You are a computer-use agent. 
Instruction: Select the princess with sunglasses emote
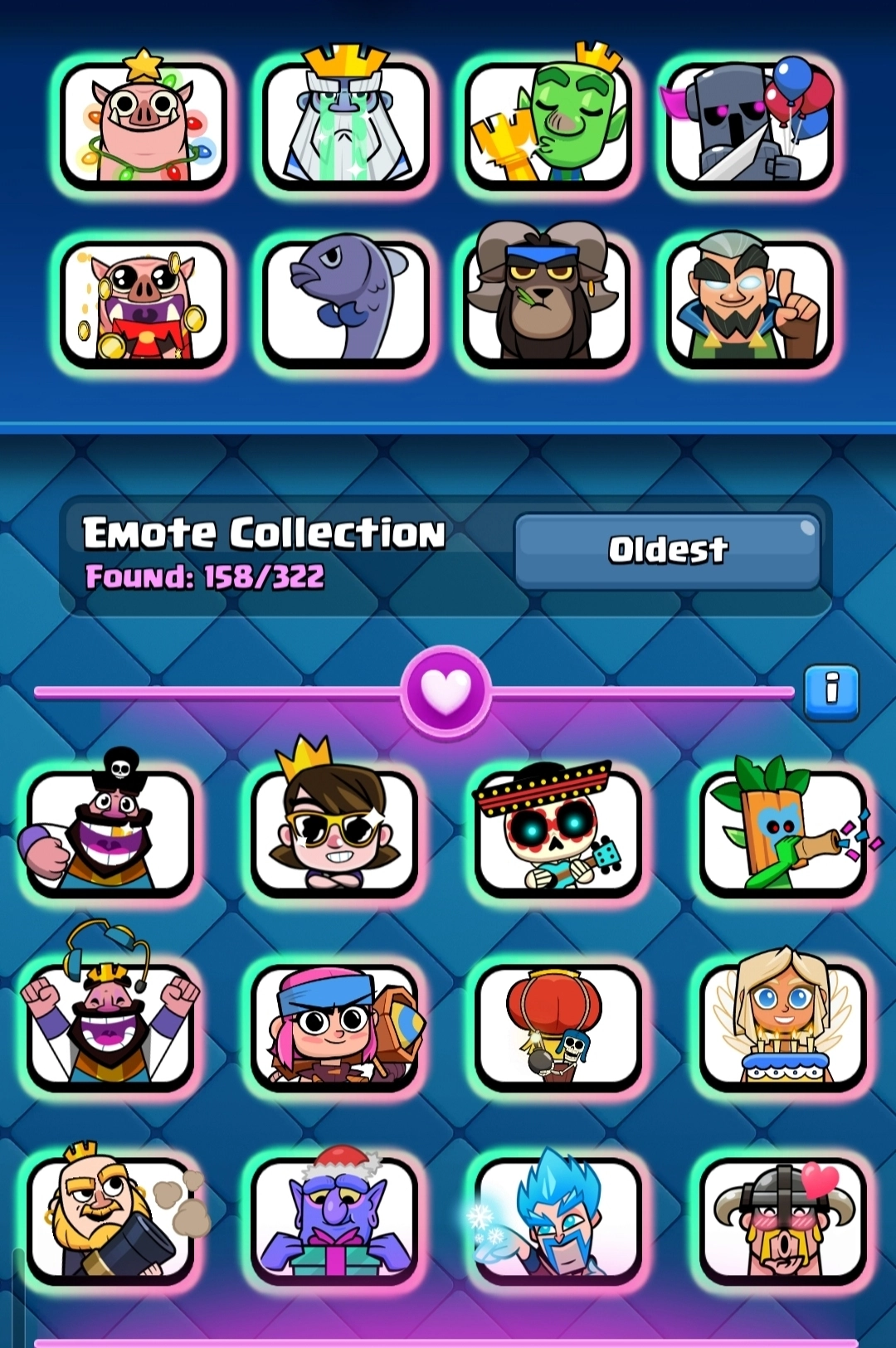[x=334, y=833]
